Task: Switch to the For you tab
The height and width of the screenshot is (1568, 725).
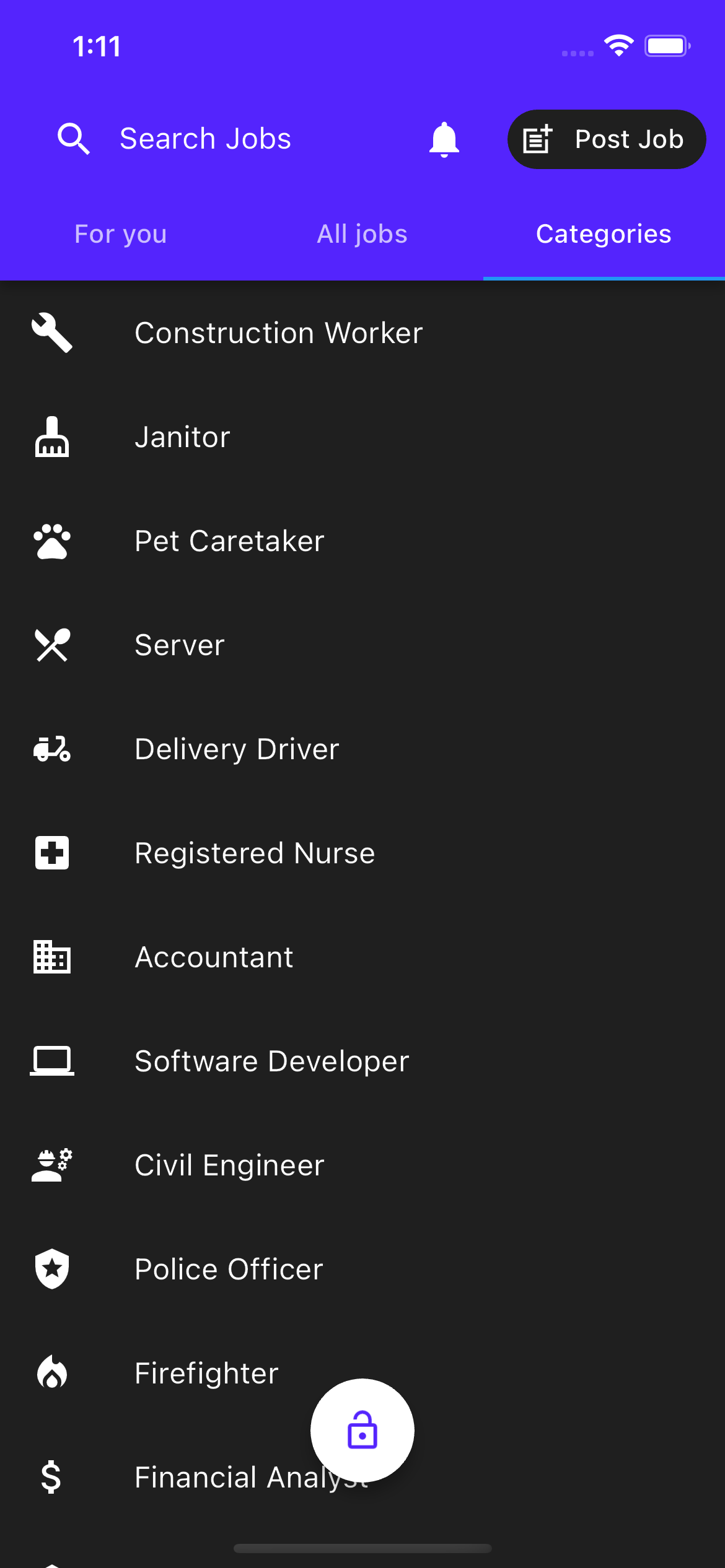Action: pos(121,235)
